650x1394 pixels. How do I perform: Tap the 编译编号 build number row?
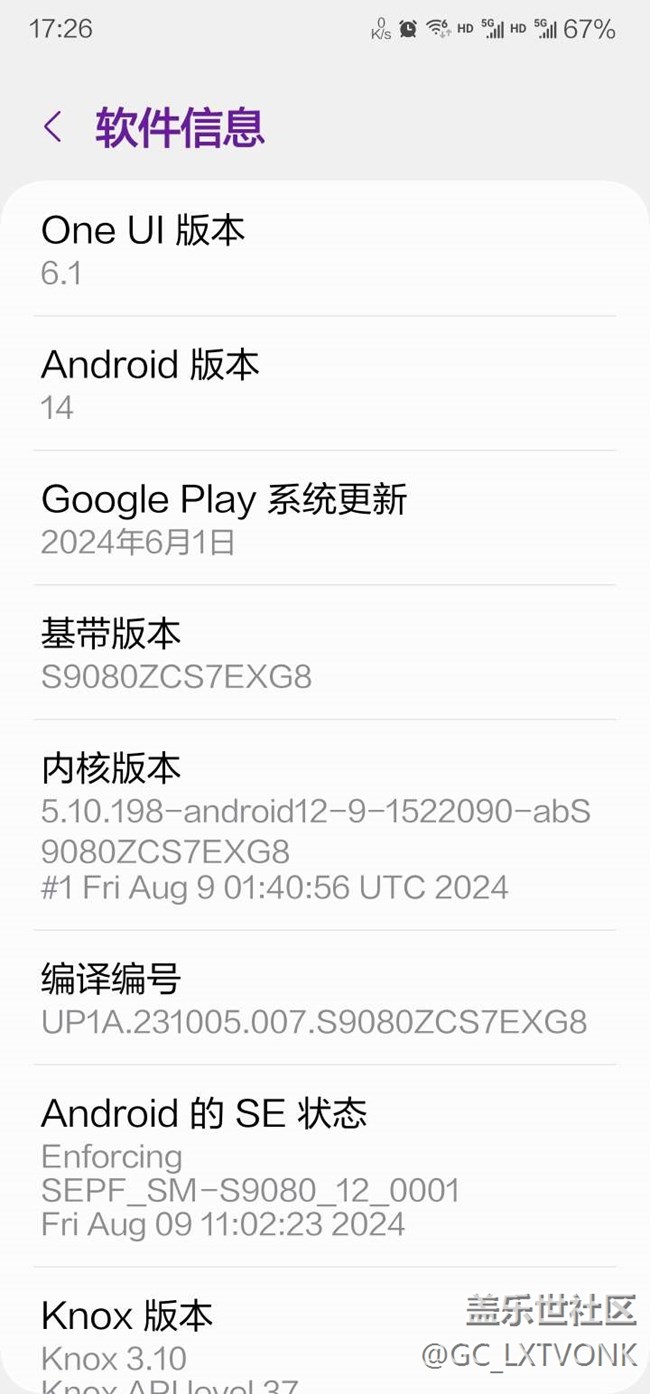click(x=313, y=998)
